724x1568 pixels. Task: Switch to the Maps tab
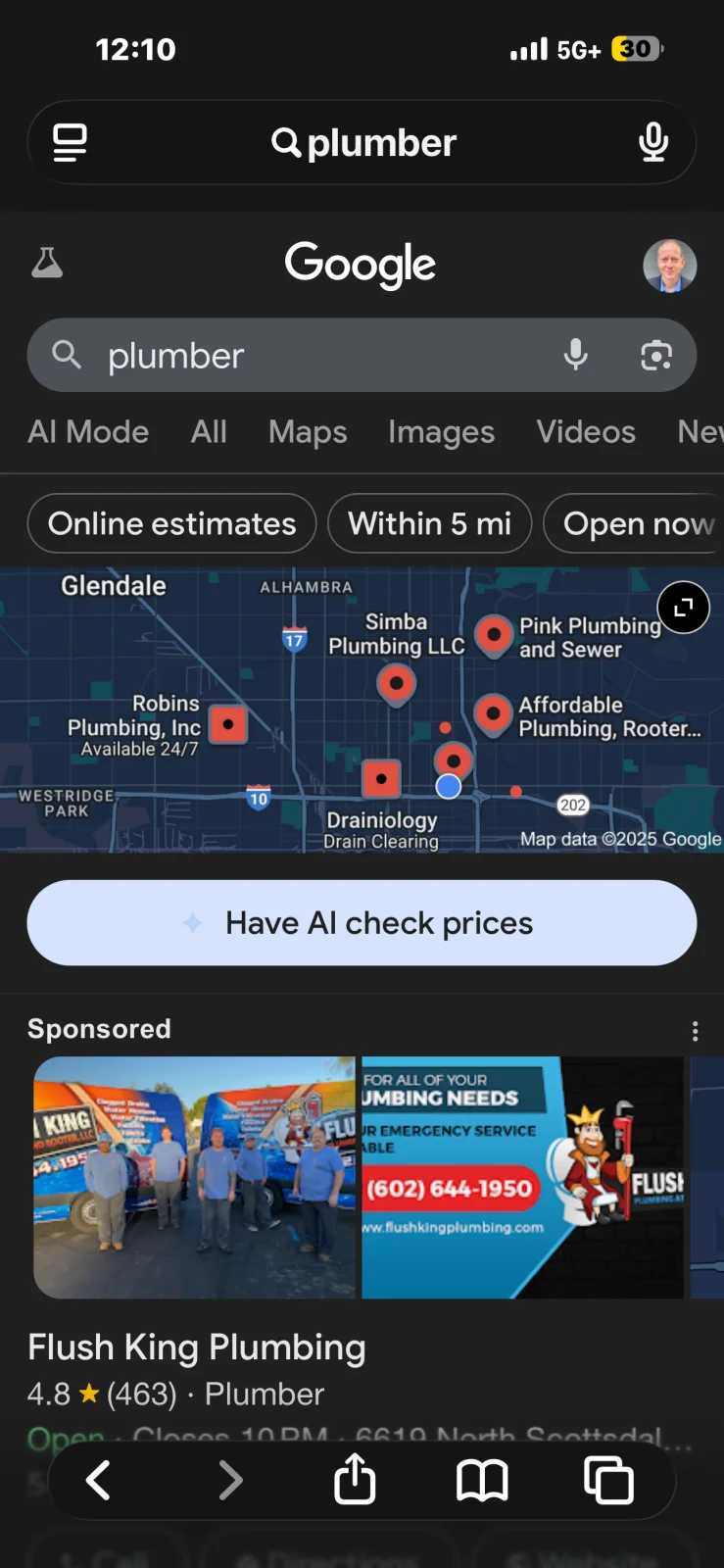click(308, 432)
